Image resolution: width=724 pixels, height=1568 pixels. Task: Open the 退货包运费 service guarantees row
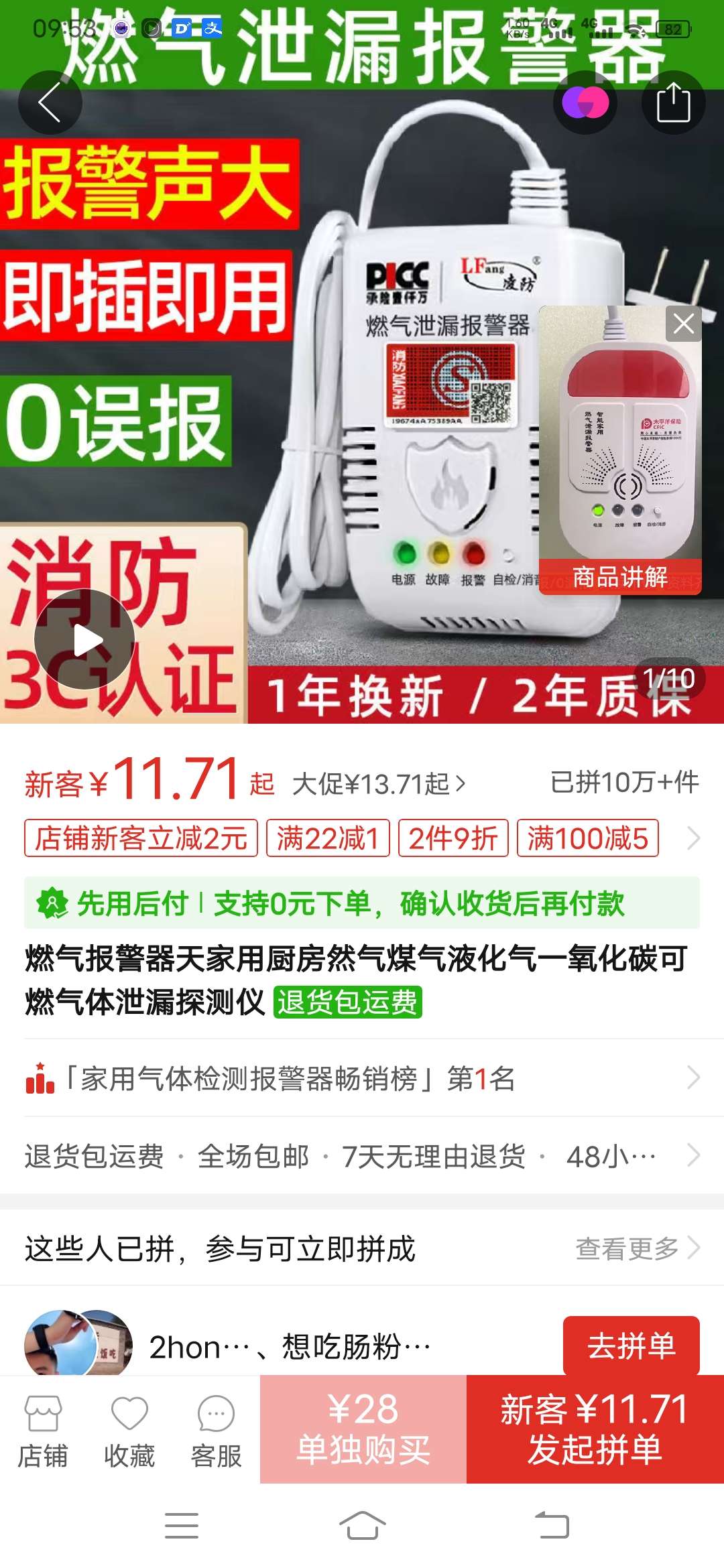(362, 1156)
